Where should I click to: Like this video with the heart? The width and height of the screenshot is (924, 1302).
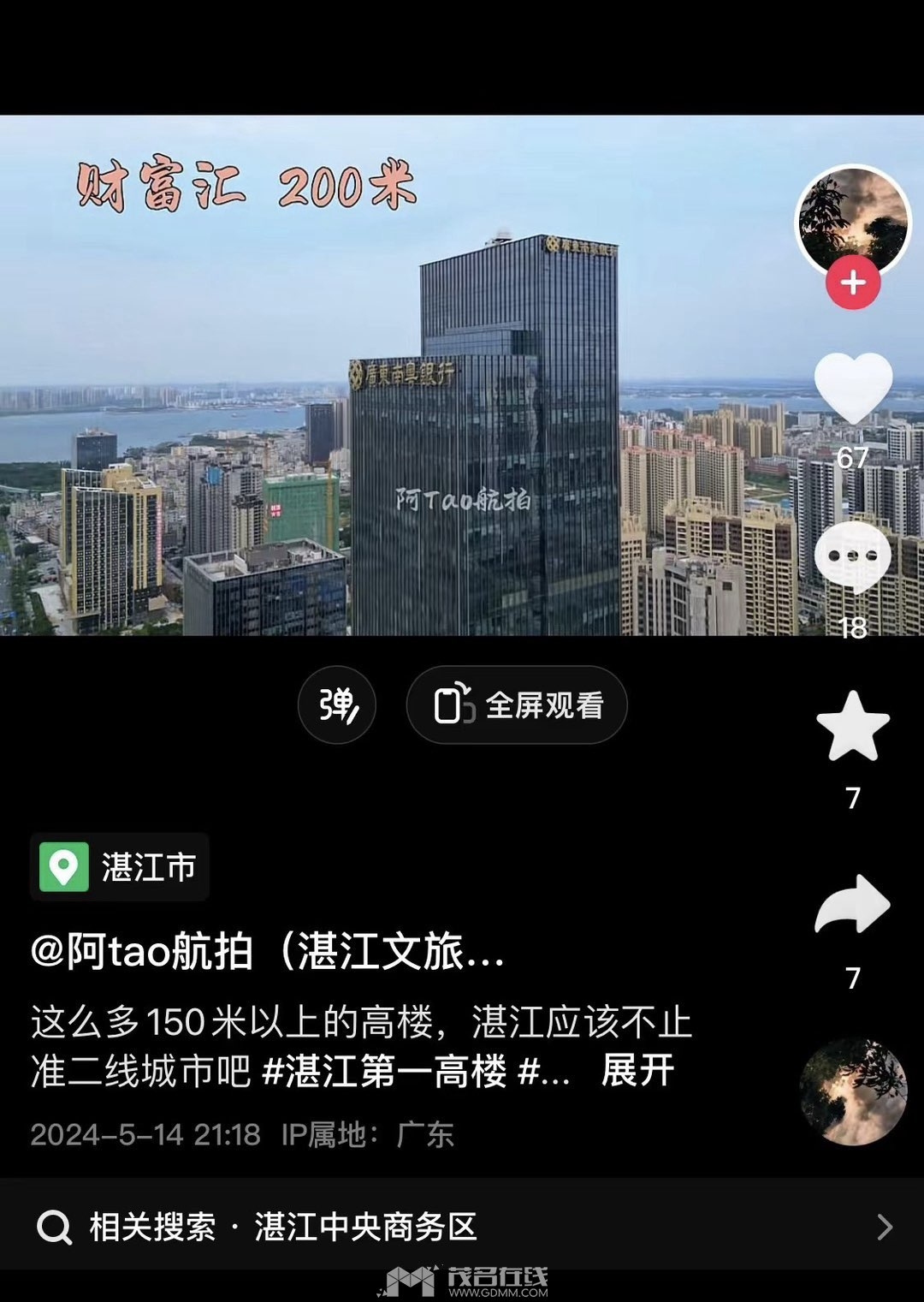(853, 387)
